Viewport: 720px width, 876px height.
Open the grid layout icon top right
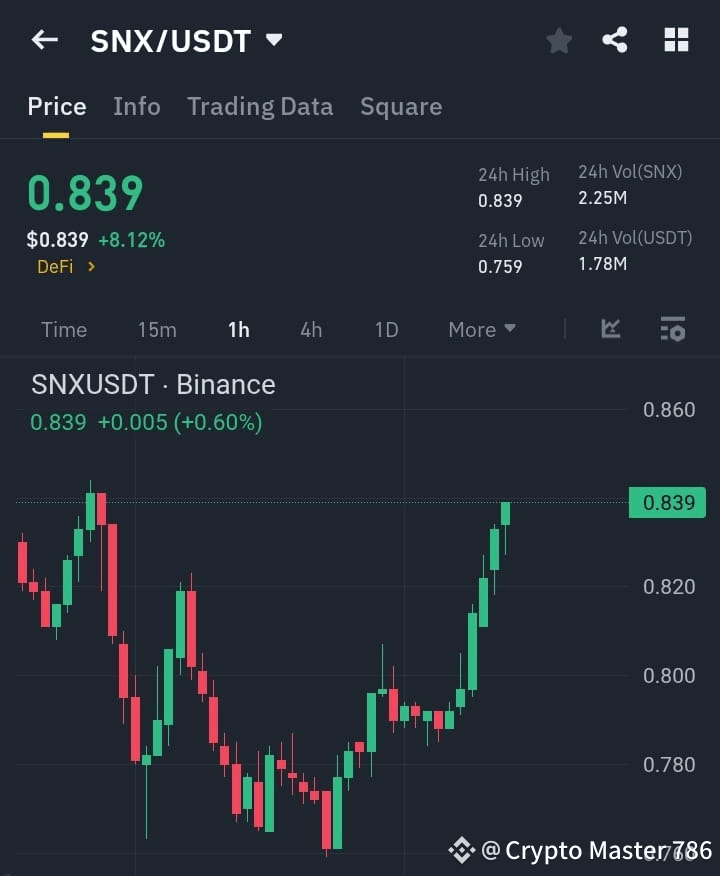tap(676, 40)
